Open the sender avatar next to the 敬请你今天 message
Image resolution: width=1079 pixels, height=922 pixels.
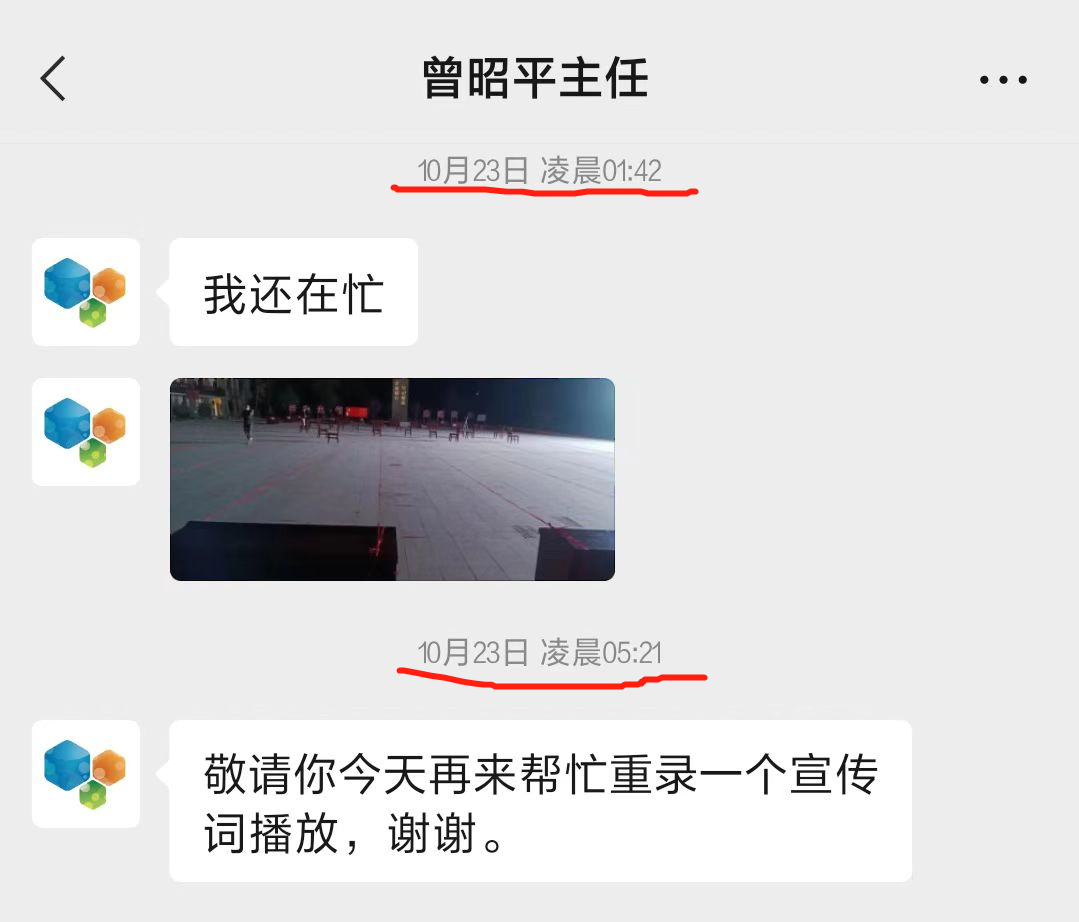click(86, 774)
